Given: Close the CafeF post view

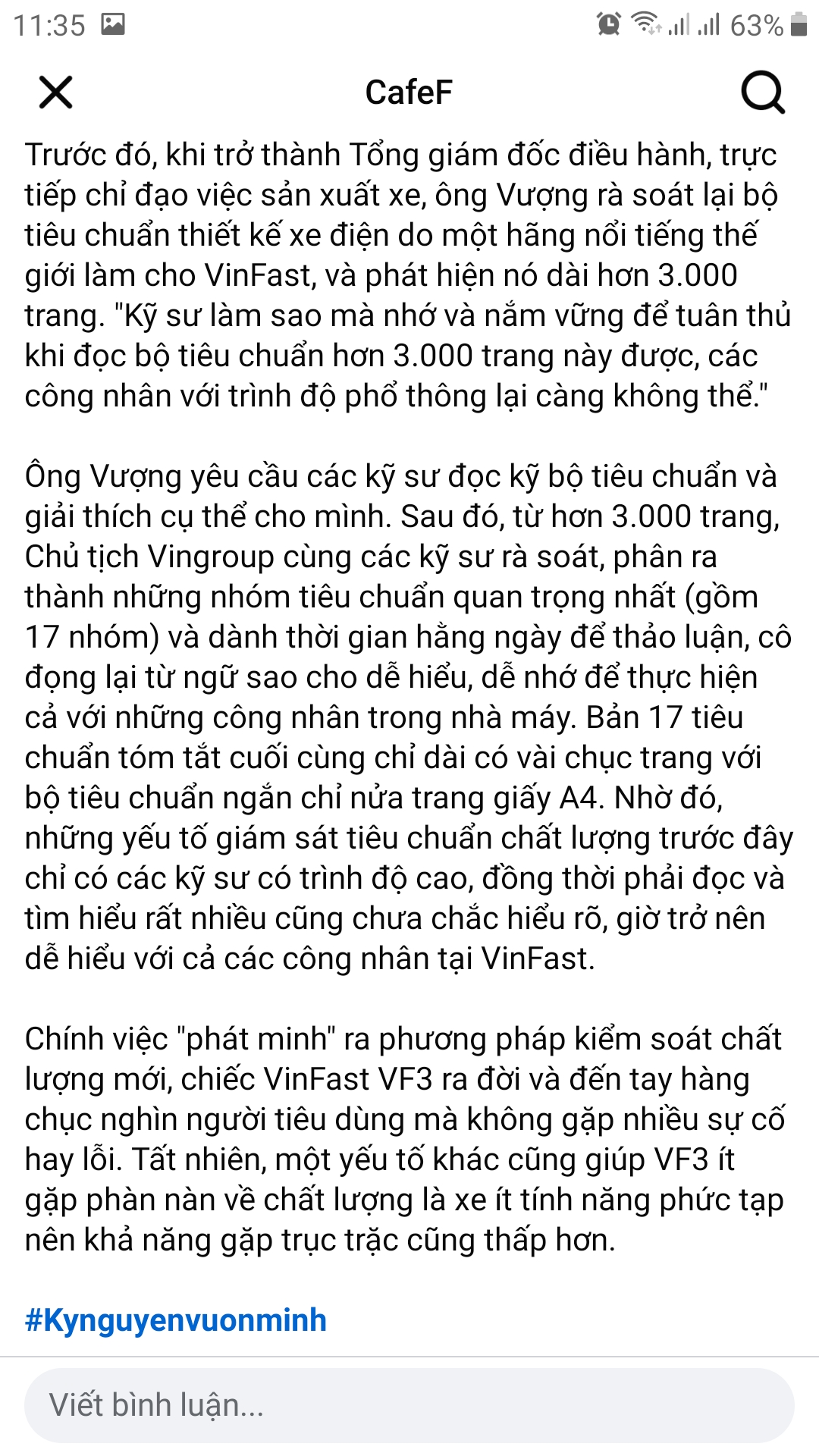Looking at the screenshot, I should tap(55, 93).
